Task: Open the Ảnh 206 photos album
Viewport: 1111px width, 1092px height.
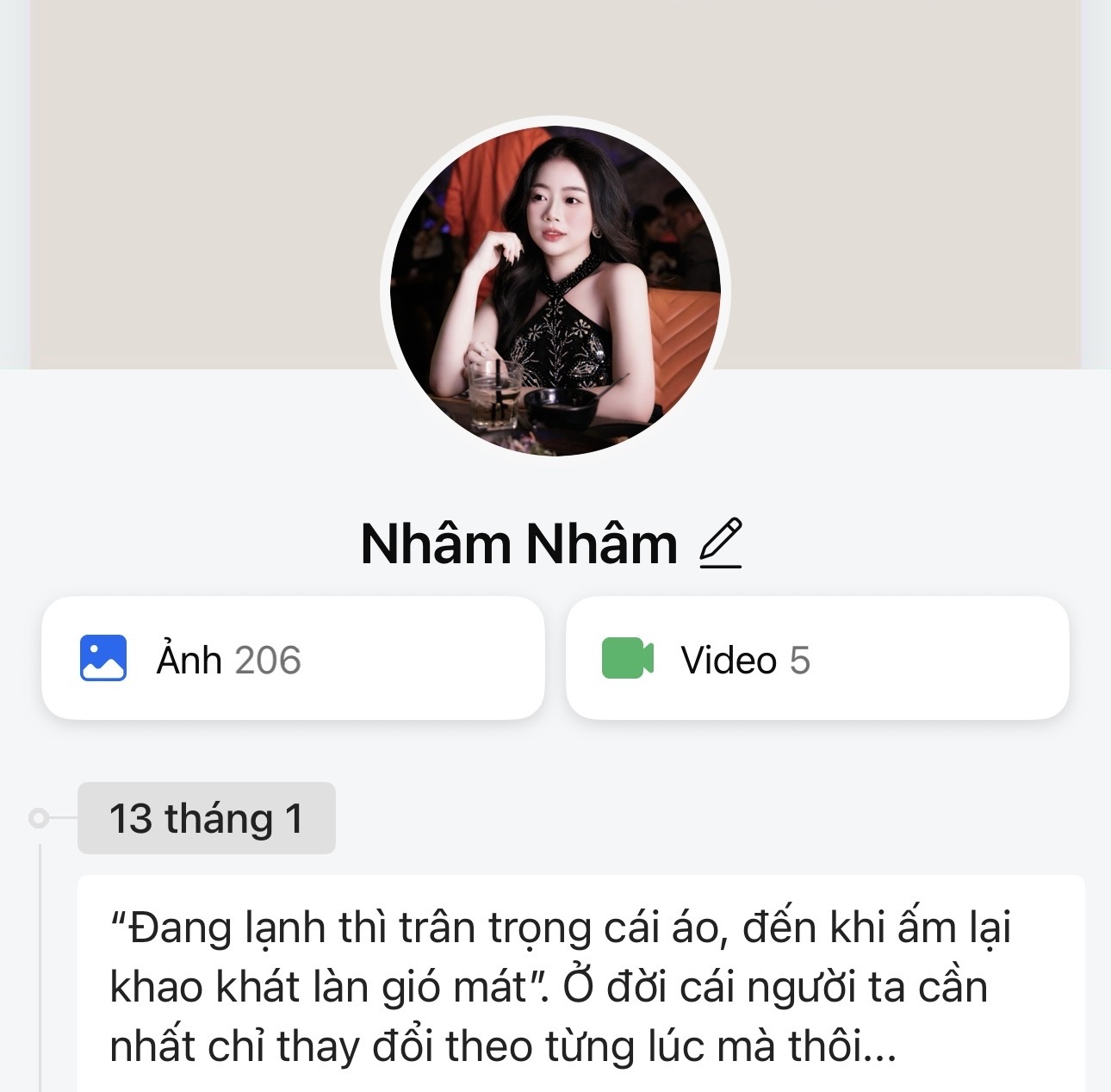Action: (293, 659)
